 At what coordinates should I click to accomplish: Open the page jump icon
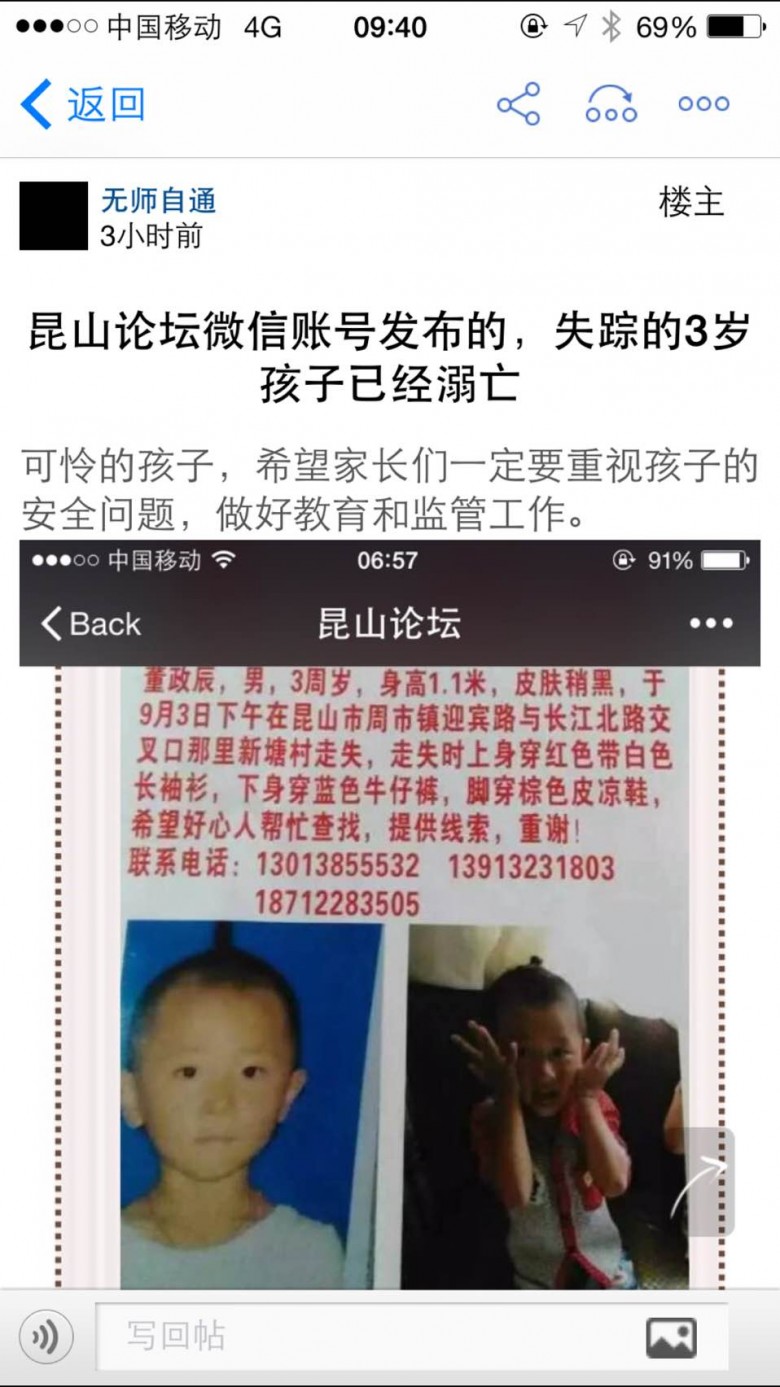611,104
